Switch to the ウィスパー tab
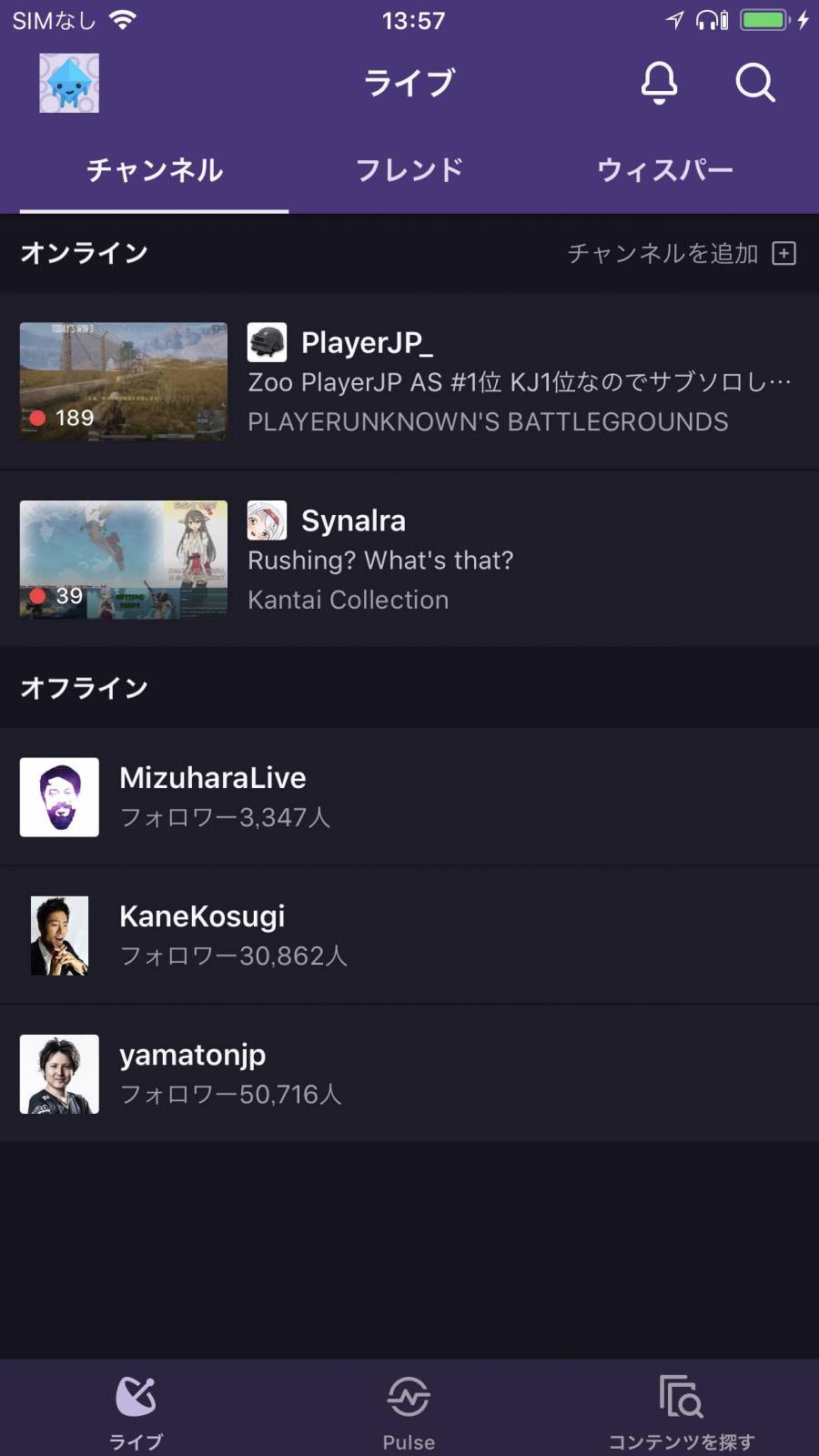 click(x=664, y=170)
